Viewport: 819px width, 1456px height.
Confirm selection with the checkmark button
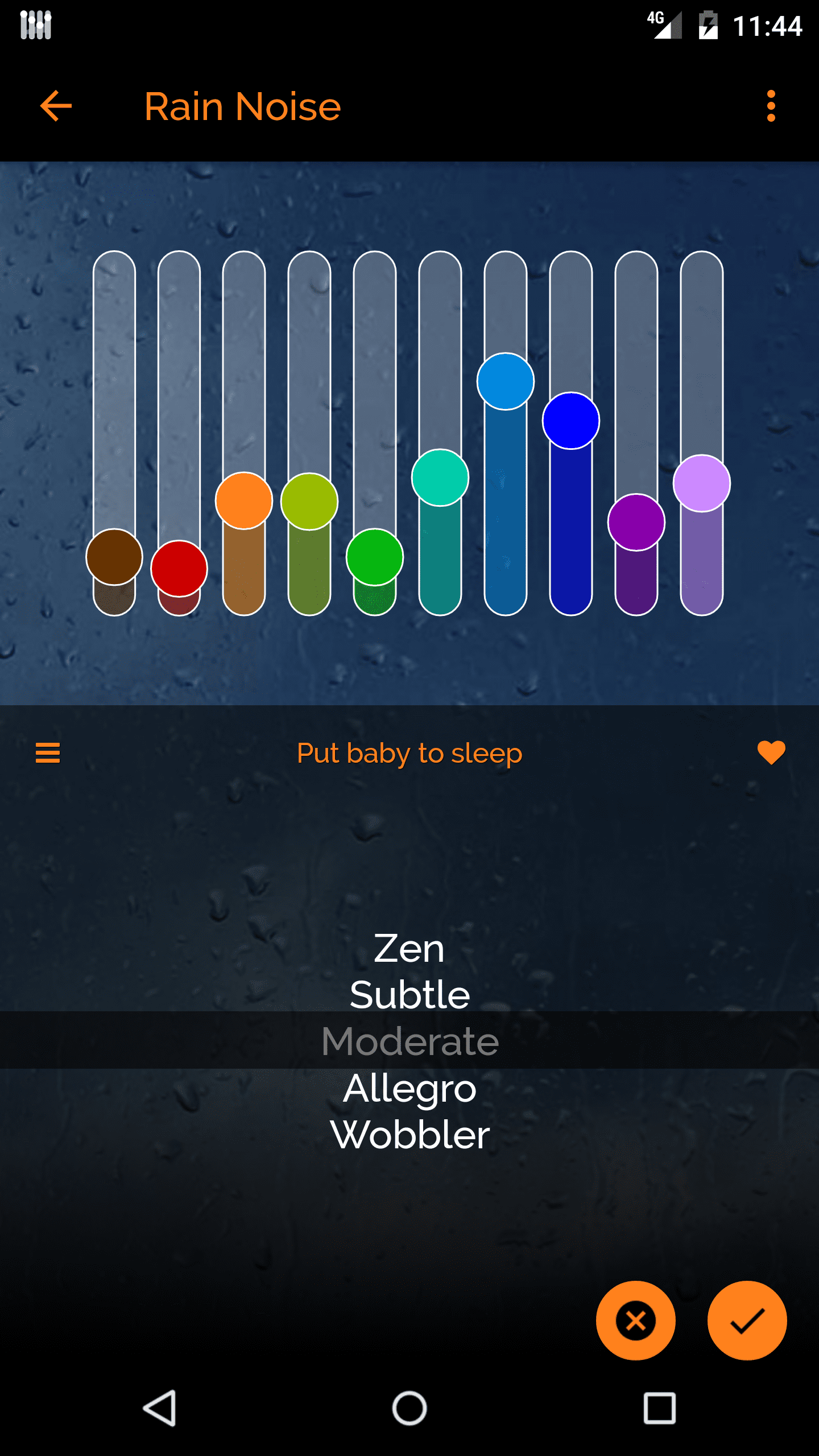(x=747, y=1321)
